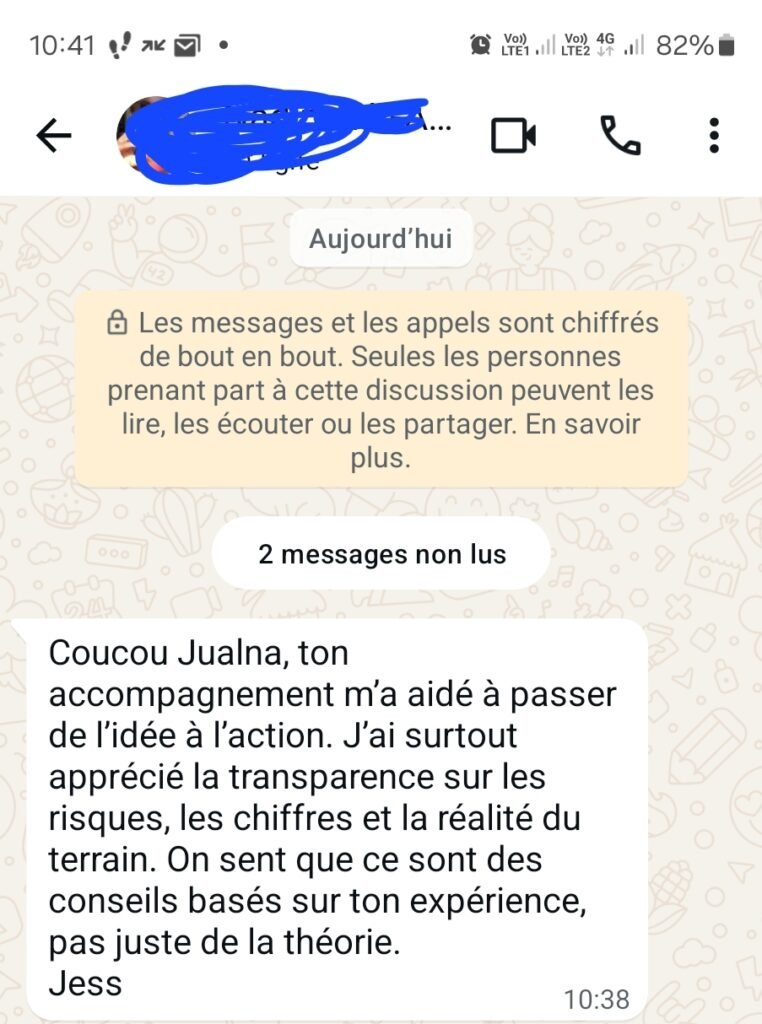Viewport: 762px width, 1024px height.
Task: Select Jess's message bubble
Action: pyautogui.click(x=330, y=810)
